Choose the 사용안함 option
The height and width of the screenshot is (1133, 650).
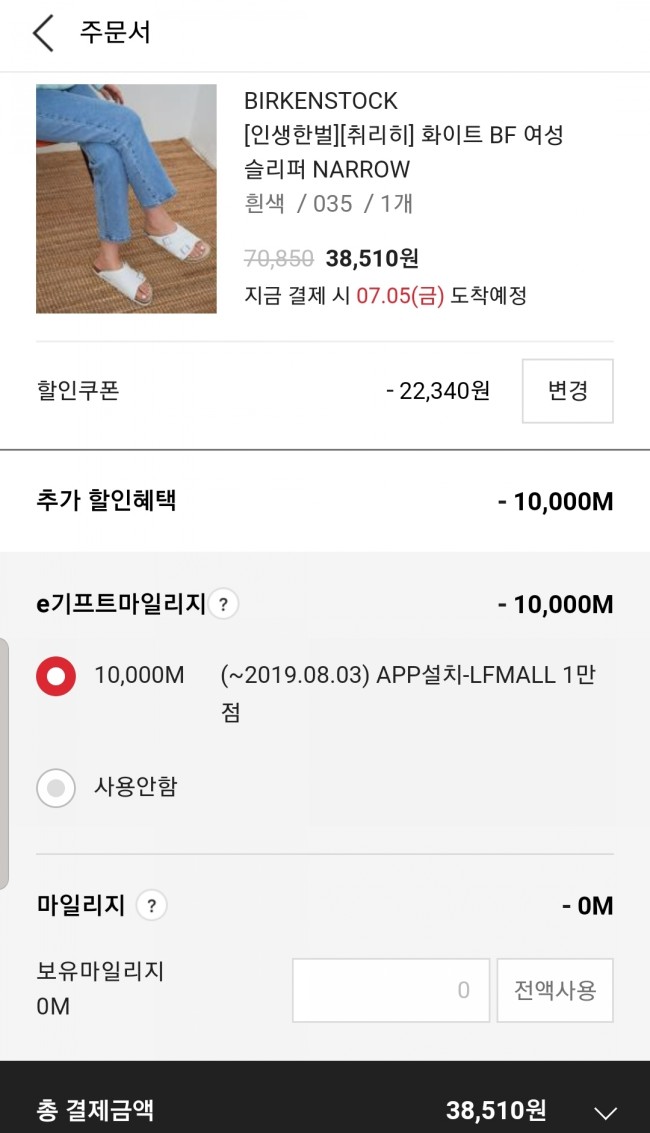click(56, 788)
